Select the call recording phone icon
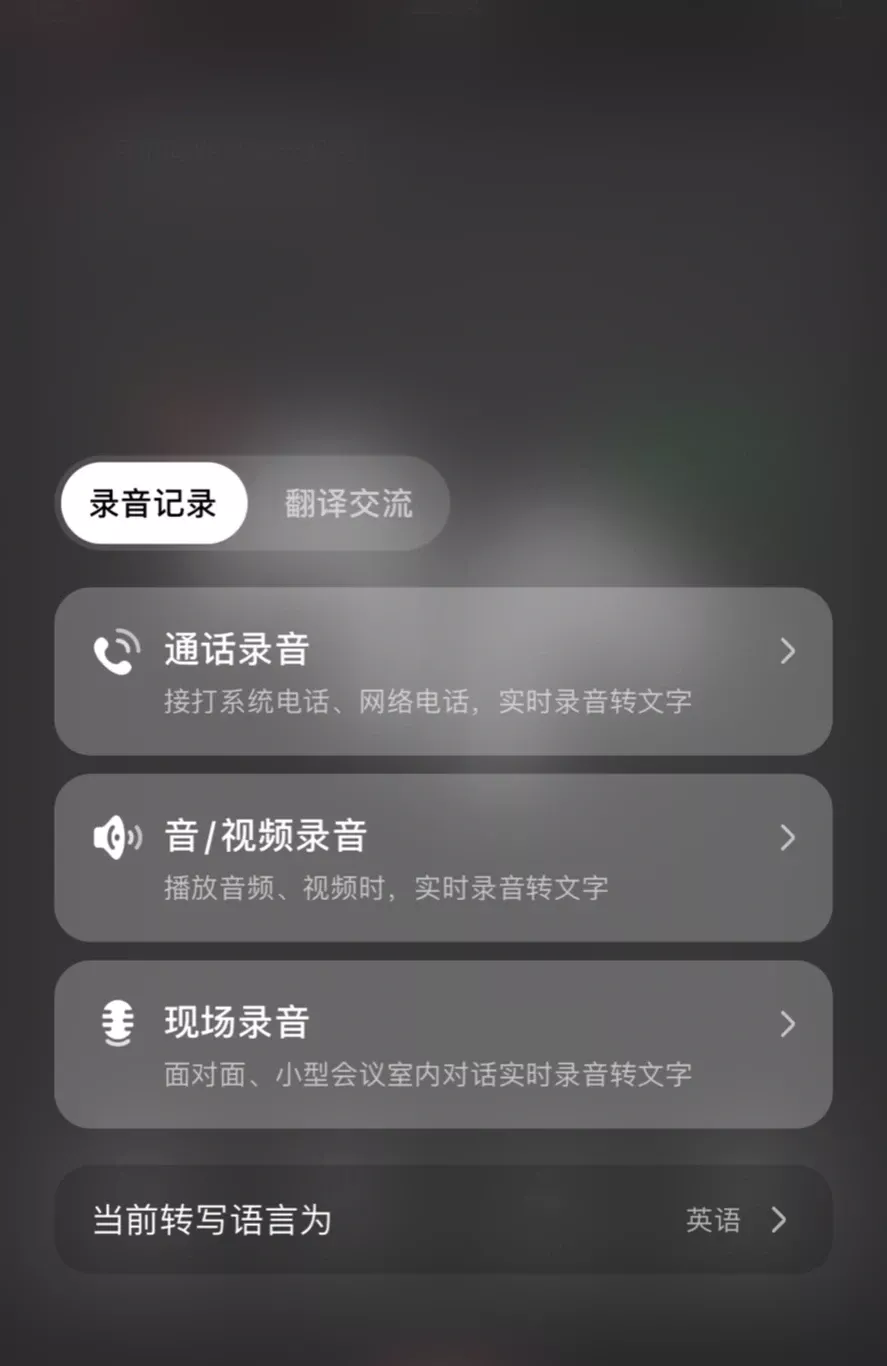This screenshot has width=887, height=1366. (x=116, y=650)
